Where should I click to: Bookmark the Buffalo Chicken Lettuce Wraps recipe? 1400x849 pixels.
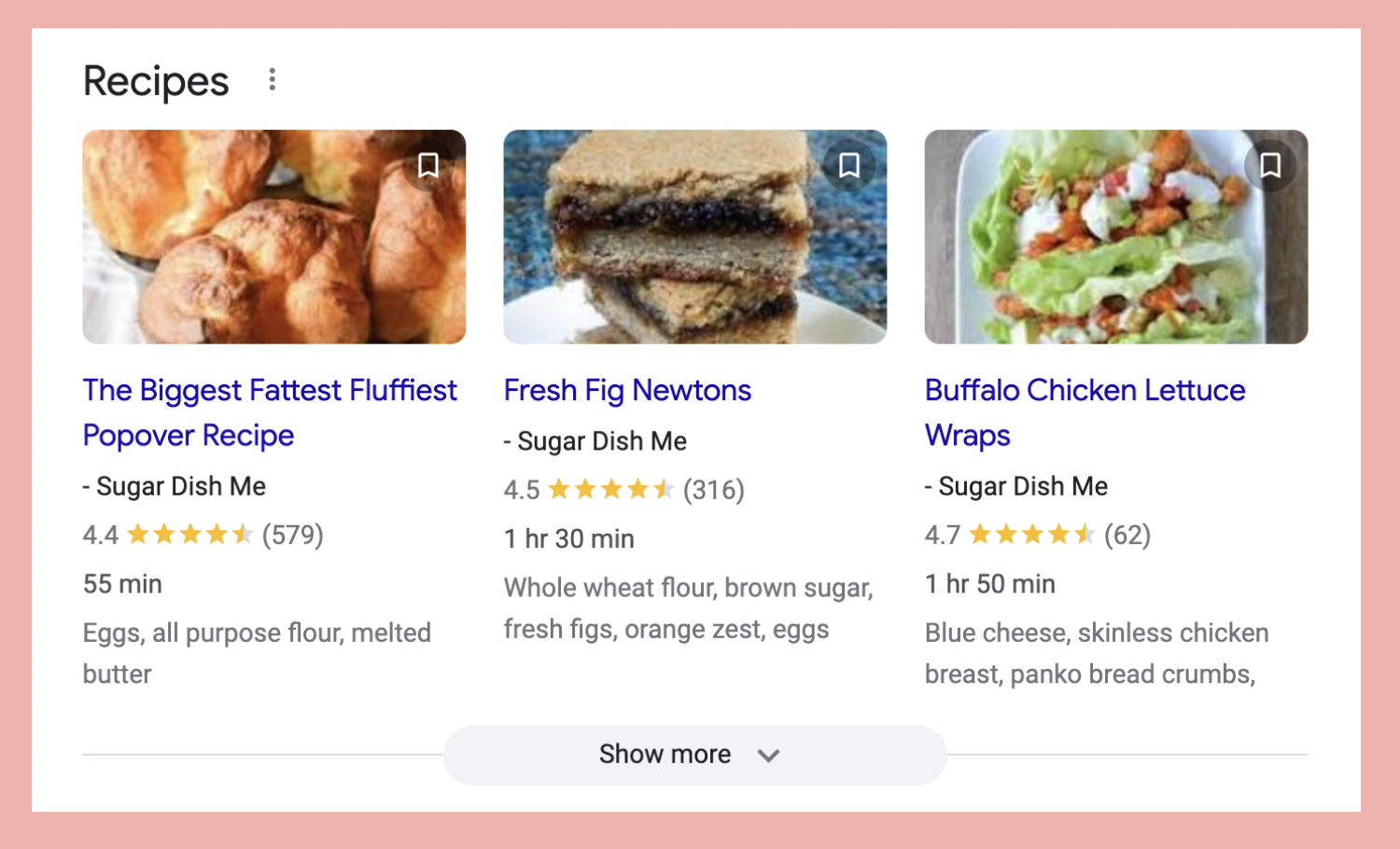pos(1270,165)
